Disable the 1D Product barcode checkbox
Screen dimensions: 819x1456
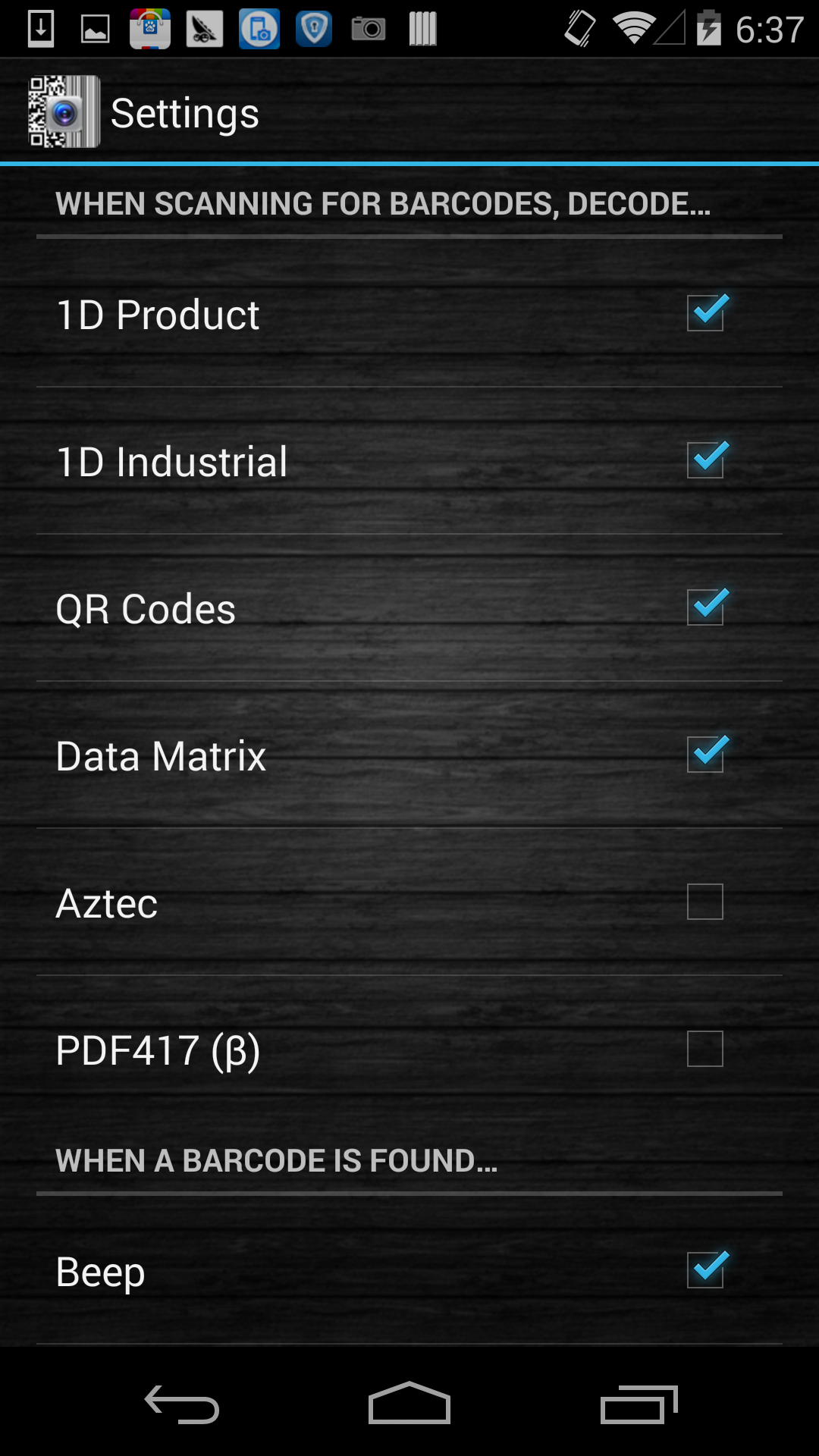coord(706,311)
